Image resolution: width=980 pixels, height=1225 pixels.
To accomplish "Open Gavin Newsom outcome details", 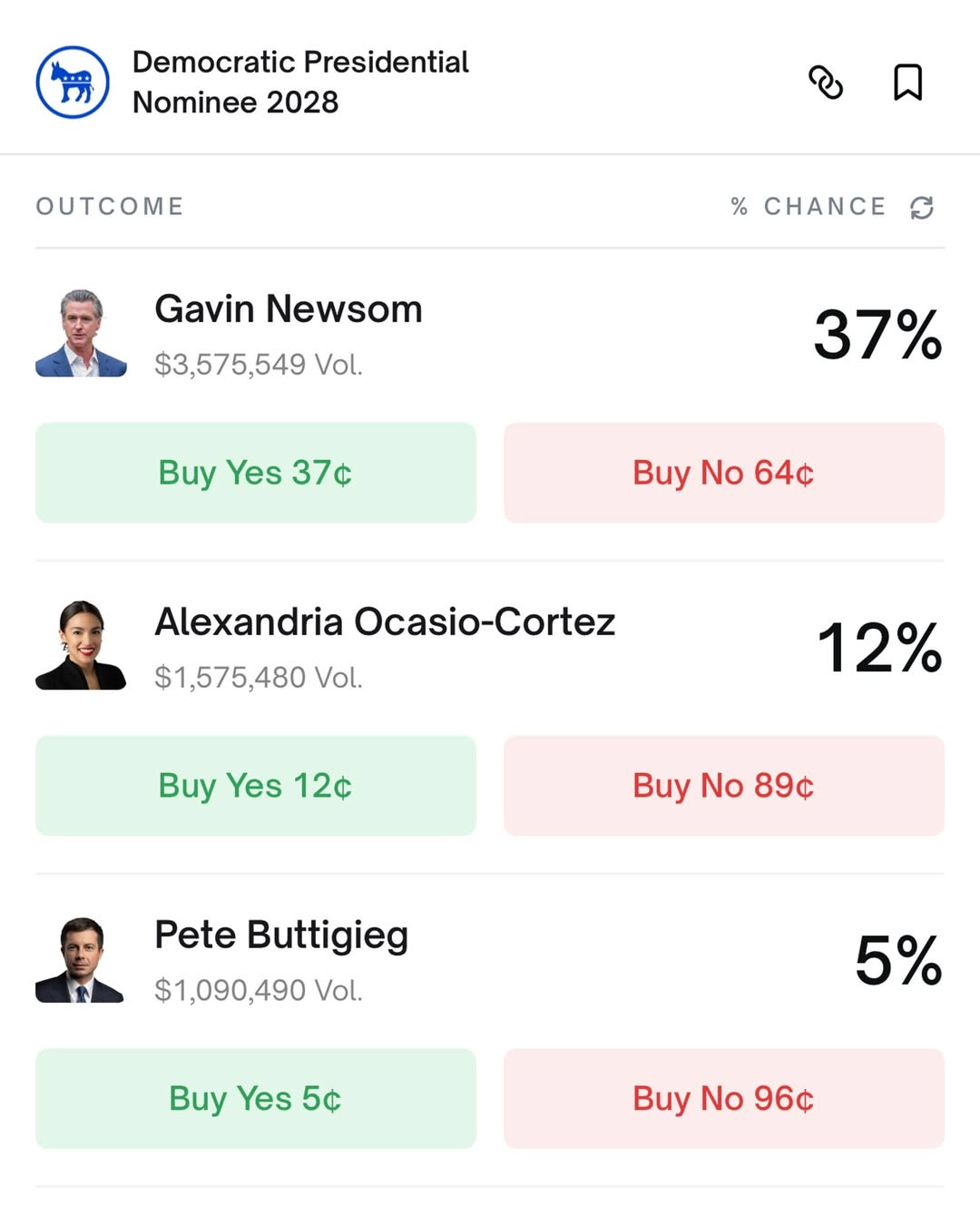I will click(x=289, y=310).
